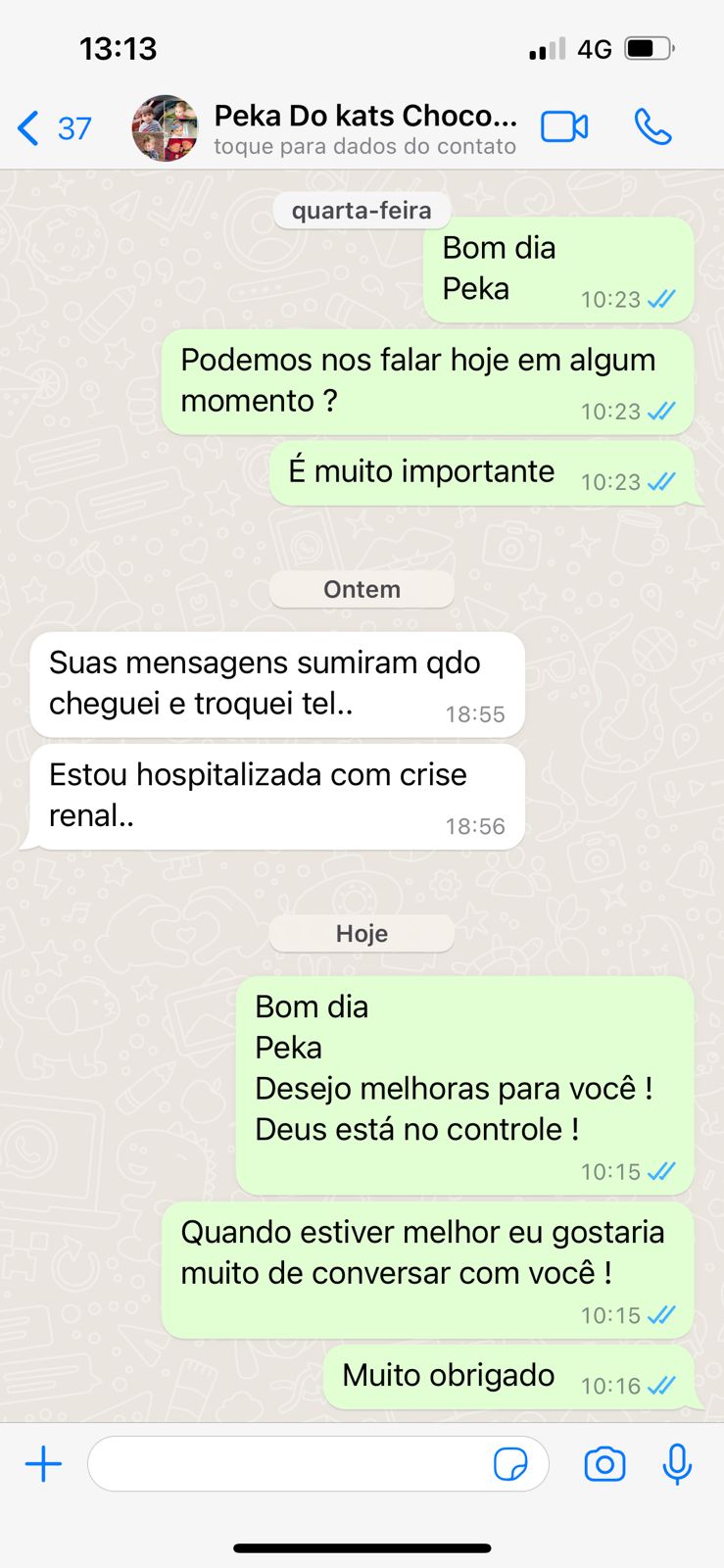
Task: Focus the message text field
Action: pos(289,1465)
